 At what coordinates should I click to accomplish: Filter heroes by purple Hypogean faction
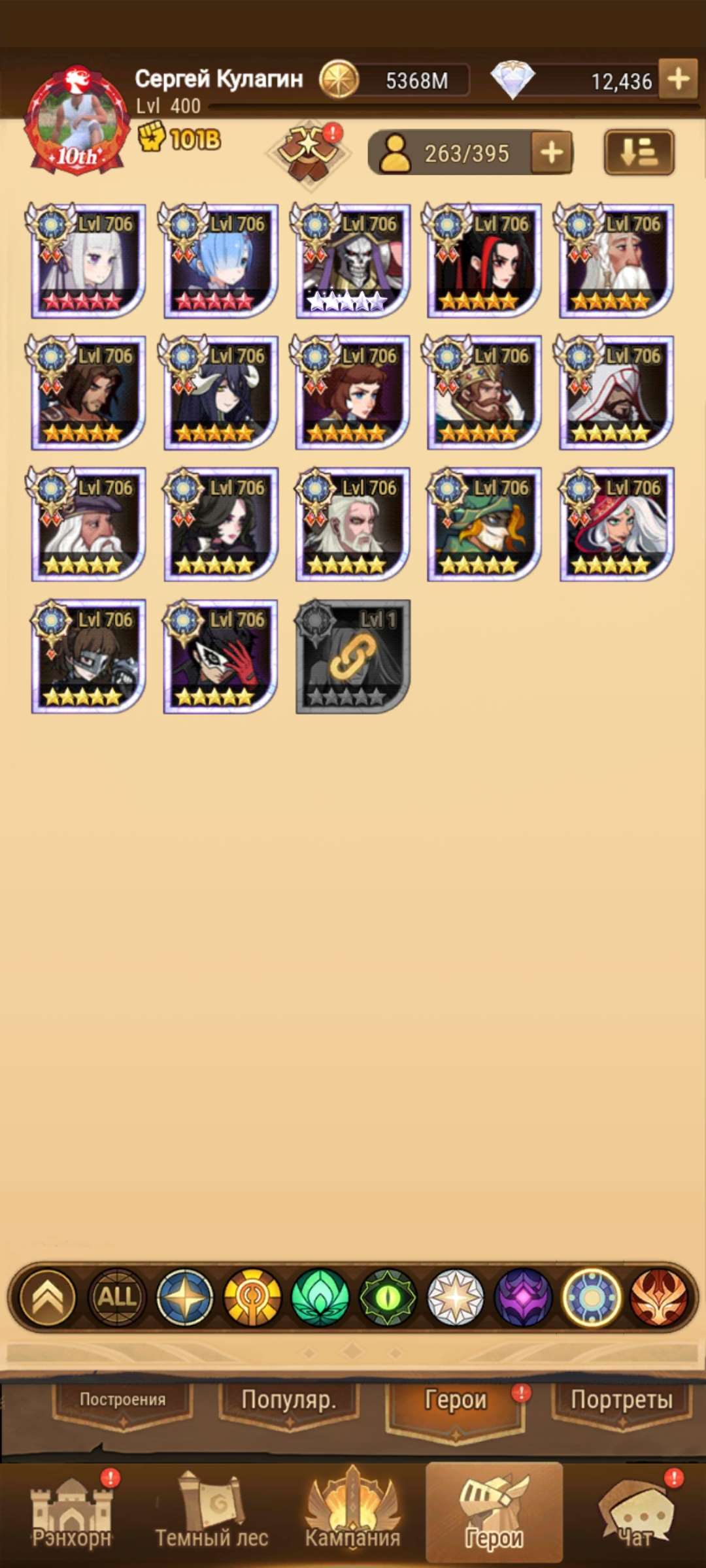(523, 1297)
